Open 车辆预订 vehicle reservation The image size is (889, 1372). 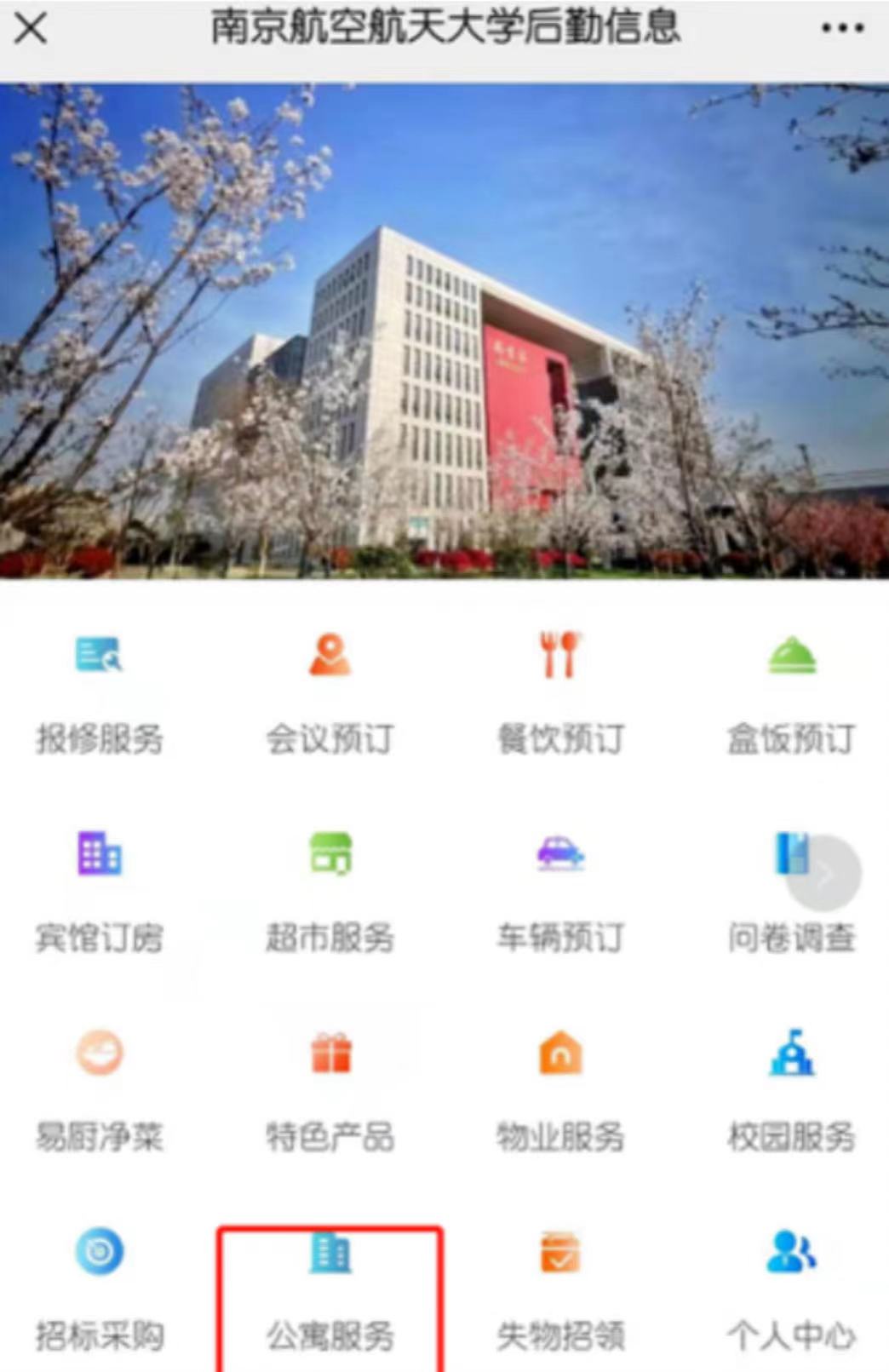pos(560,890)
